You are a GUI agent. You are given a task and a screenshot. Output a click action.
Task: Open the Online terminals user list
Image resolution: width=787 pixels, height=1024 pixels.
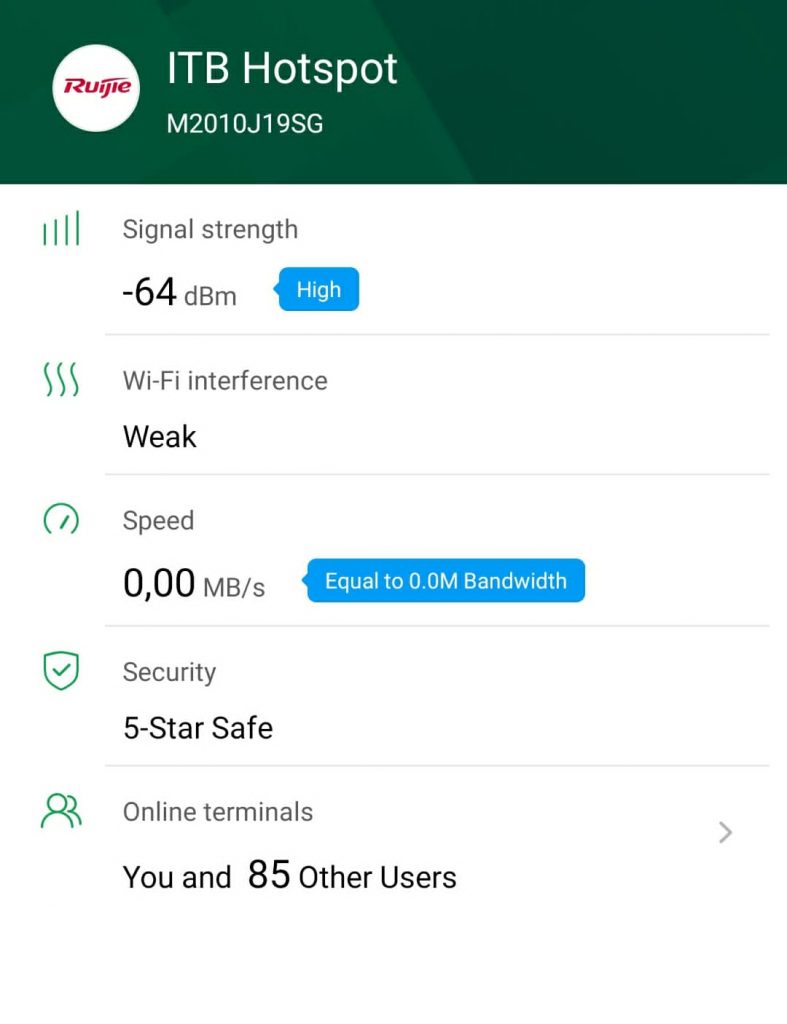(x=726, y=832)
